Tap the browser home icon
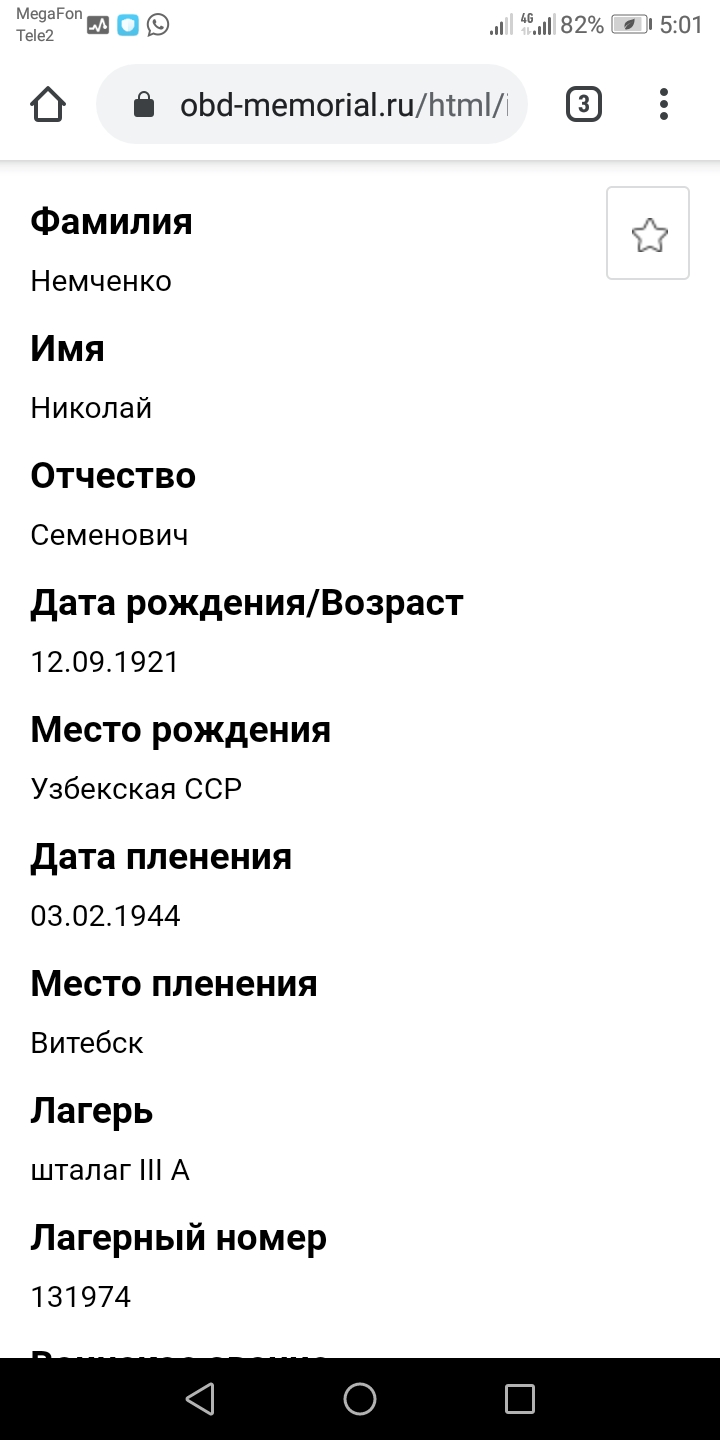Viewport: 720px width, 1440px height. click(x=48, y=104)
